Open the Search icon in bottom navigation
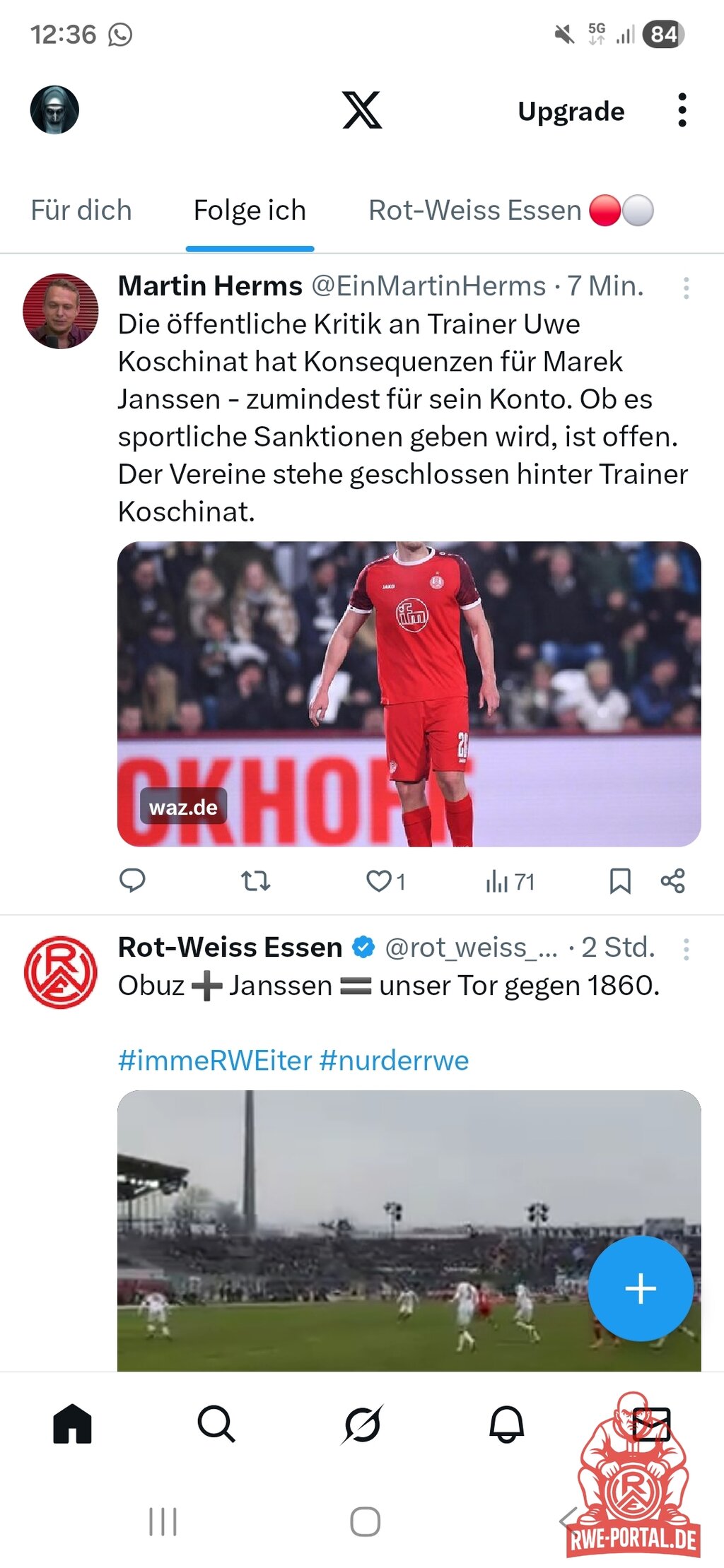The width and height of the screenshot is (724, 1568). pos(216,1422)
